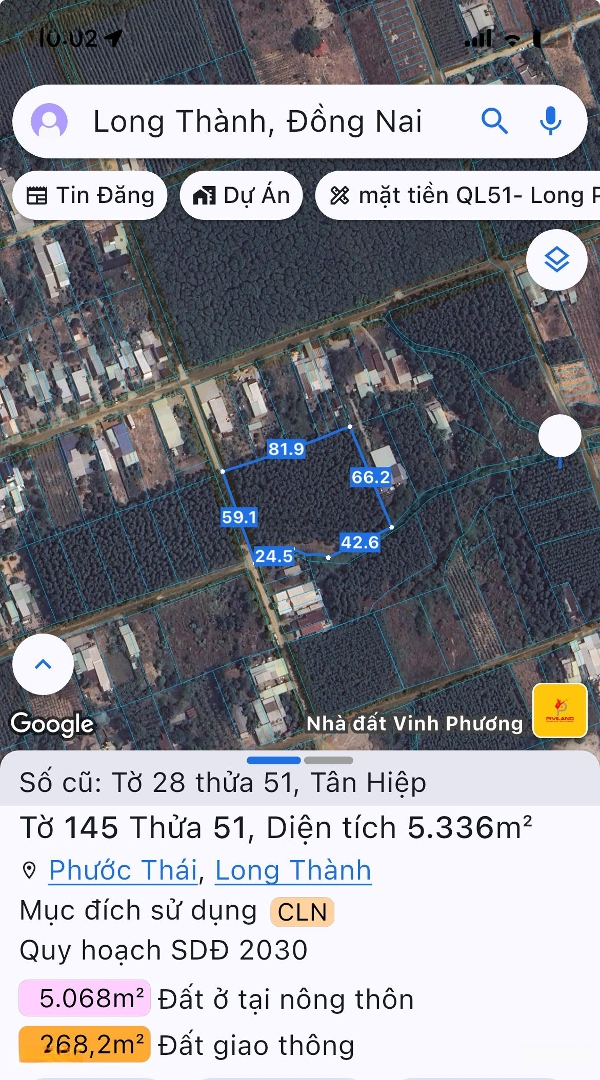Open the profile avatar in search bar
The width and height of the screenshot is (600, 1080).
49,122
